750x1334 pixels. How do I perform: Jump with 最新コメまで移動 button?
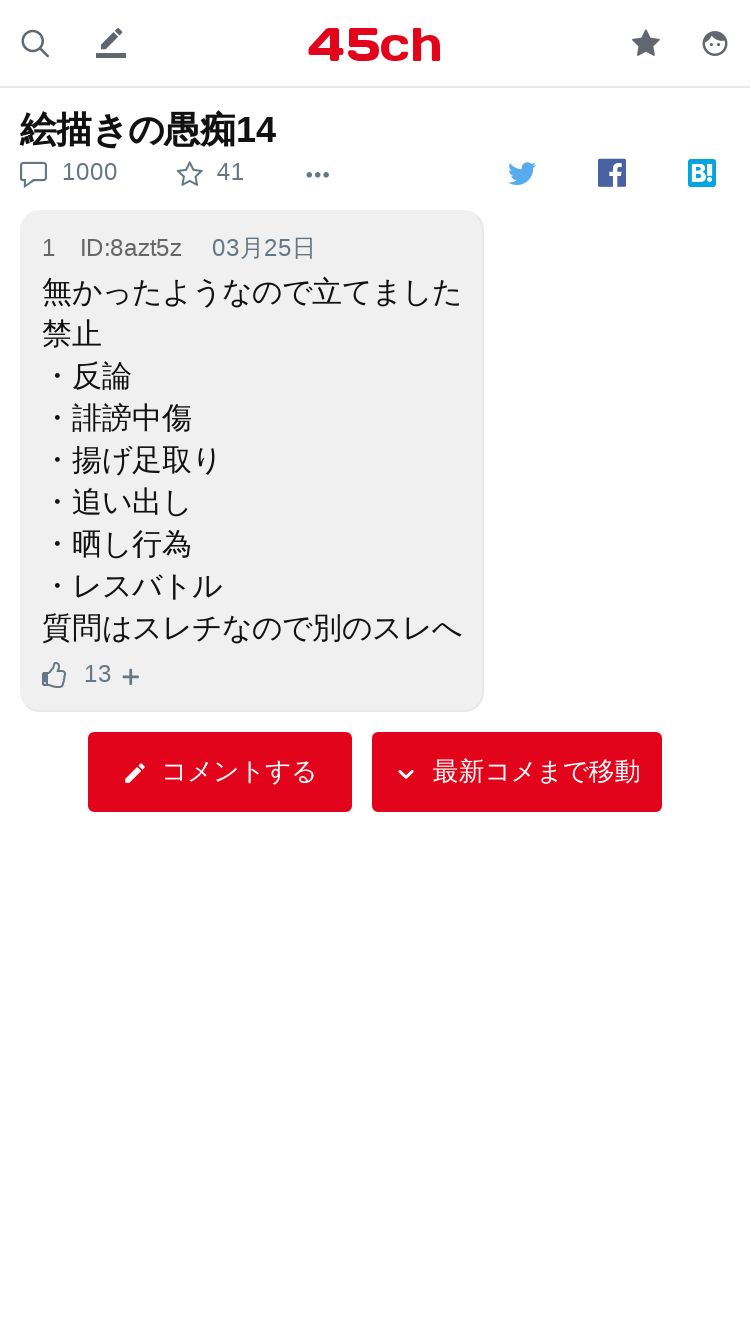(x=517, y=772)
